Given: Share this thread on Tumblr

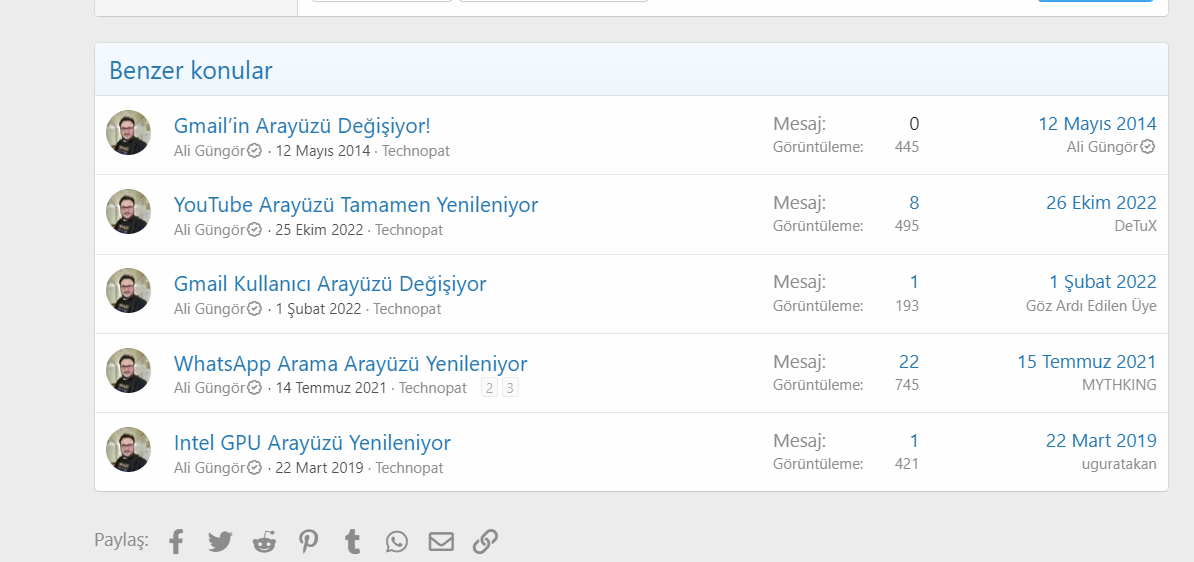Looking at the screenshot, I should pyautogui.click(x=352, y=542).
